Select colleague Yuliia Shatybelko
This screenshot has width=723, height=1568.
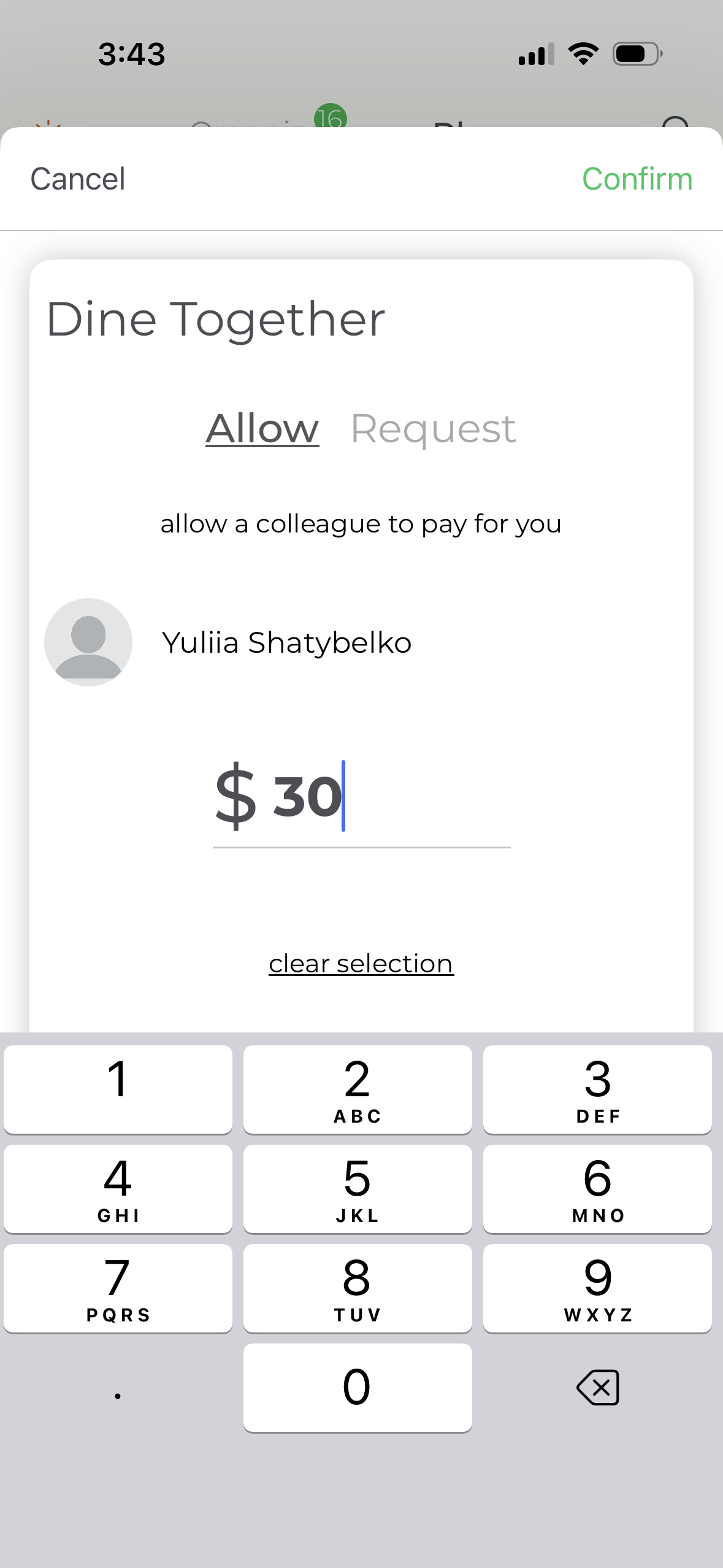(286, 642)
